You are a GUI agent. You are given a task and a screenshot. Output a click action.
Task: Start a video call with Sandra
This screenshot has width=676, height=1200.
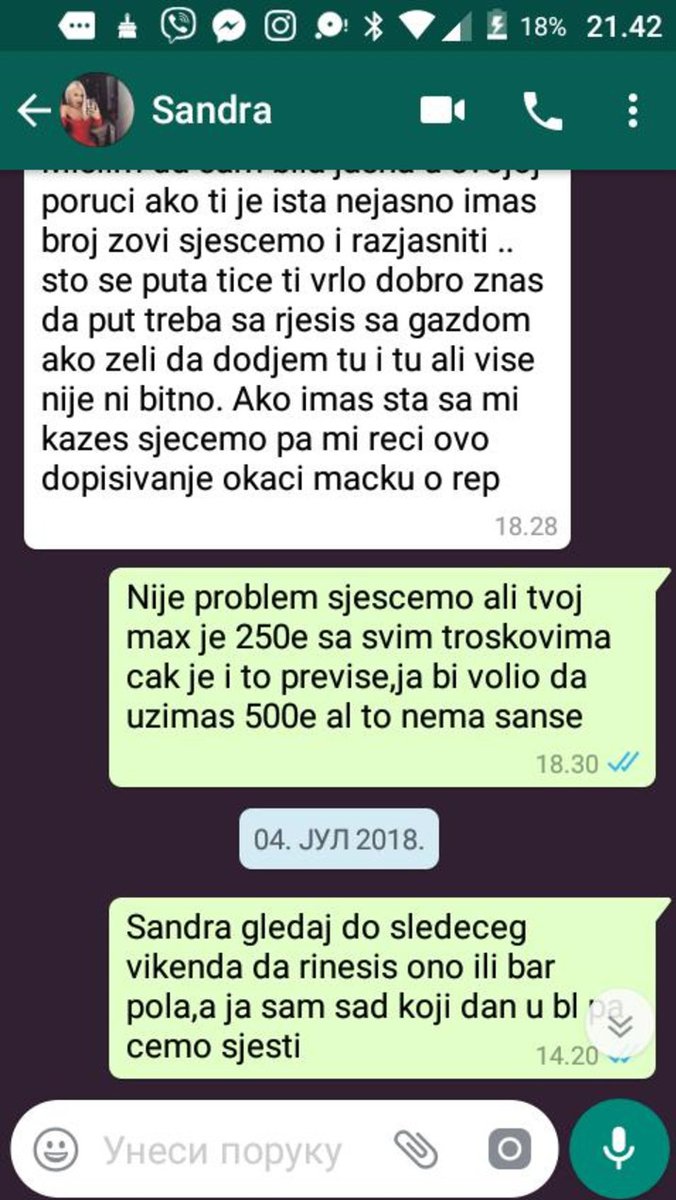443,111
